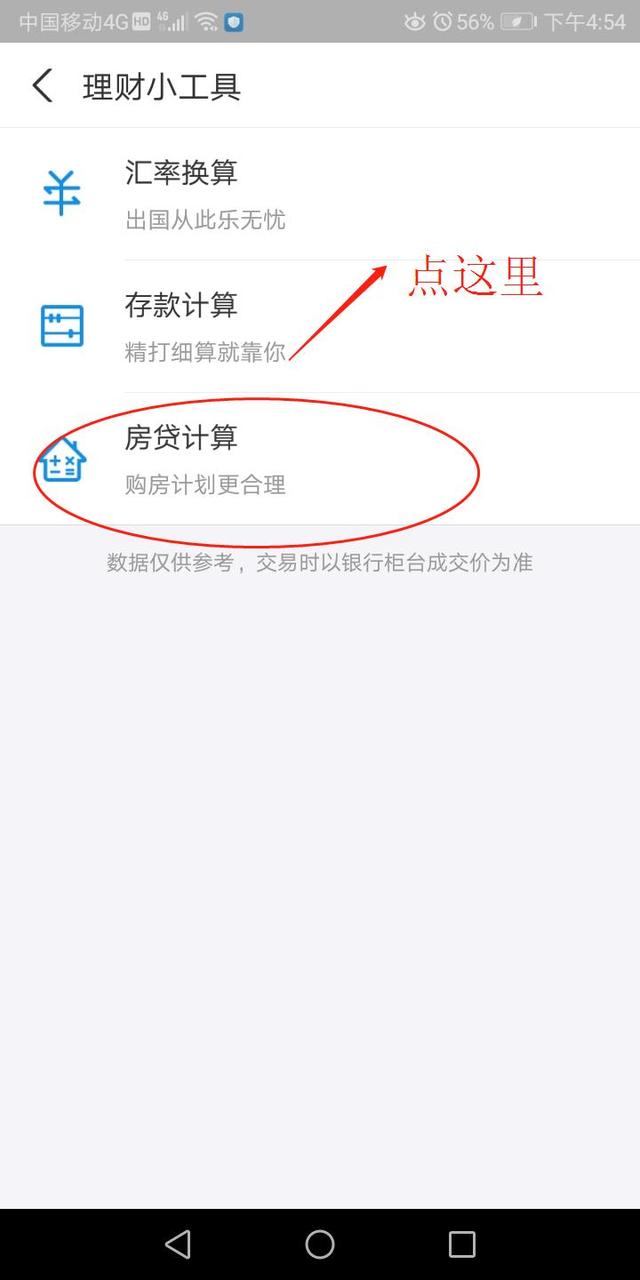Open the 汇率换算 tool
Viewport: 640px width, 1280px height.
320,194
